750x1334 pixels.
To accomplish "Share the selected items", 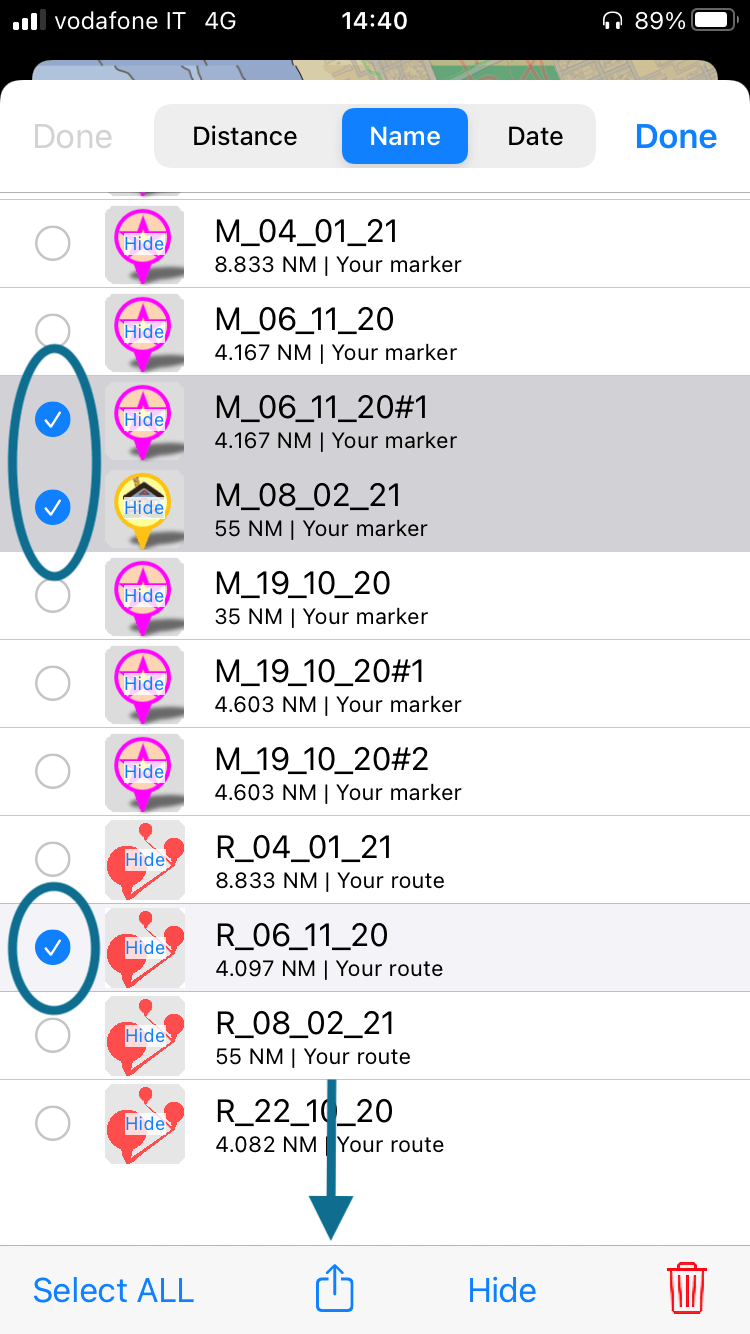I will pos(335,1288).
